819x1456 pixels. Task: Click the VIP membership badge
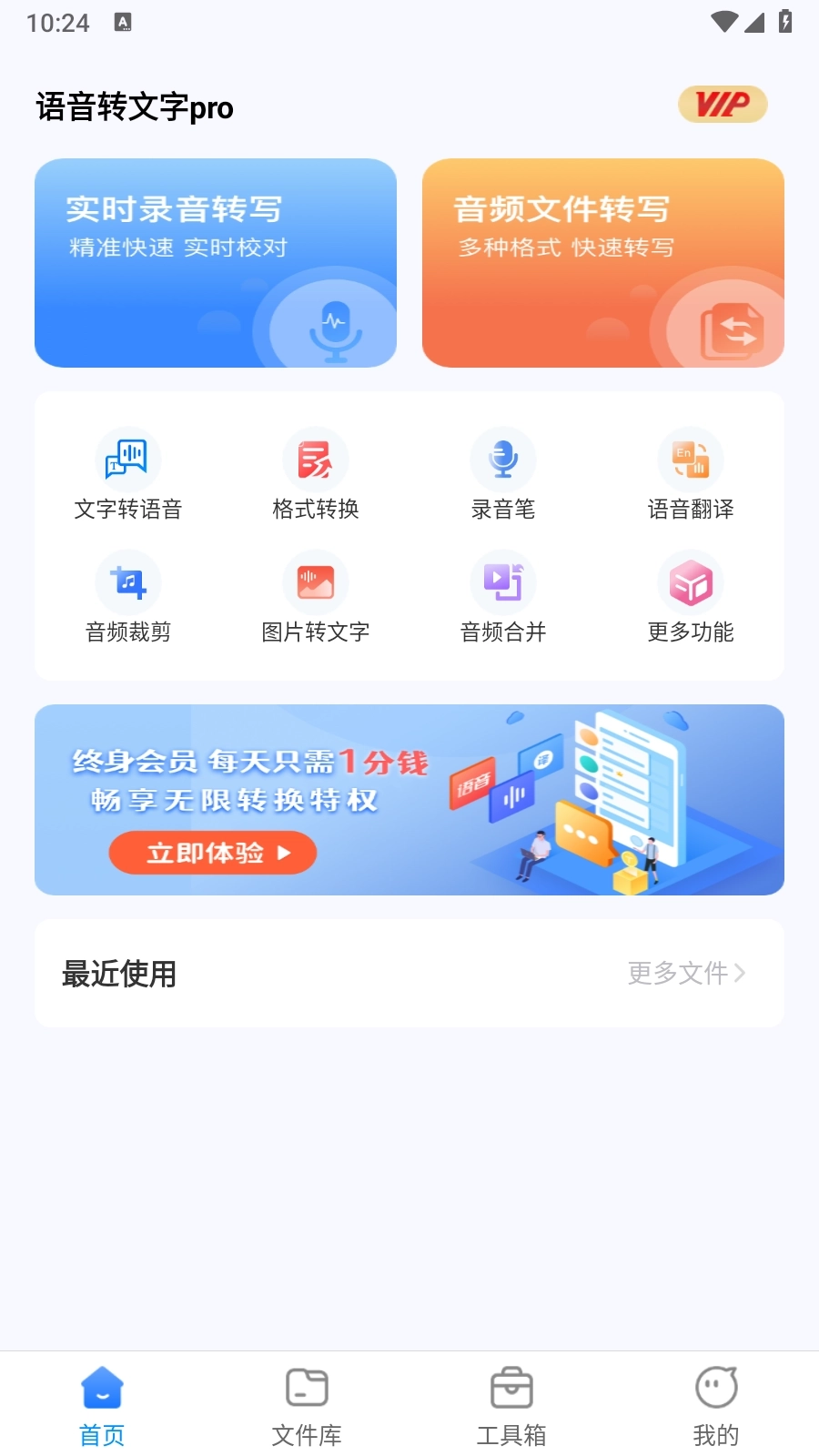pyautogui.click(x=723, y=104)
